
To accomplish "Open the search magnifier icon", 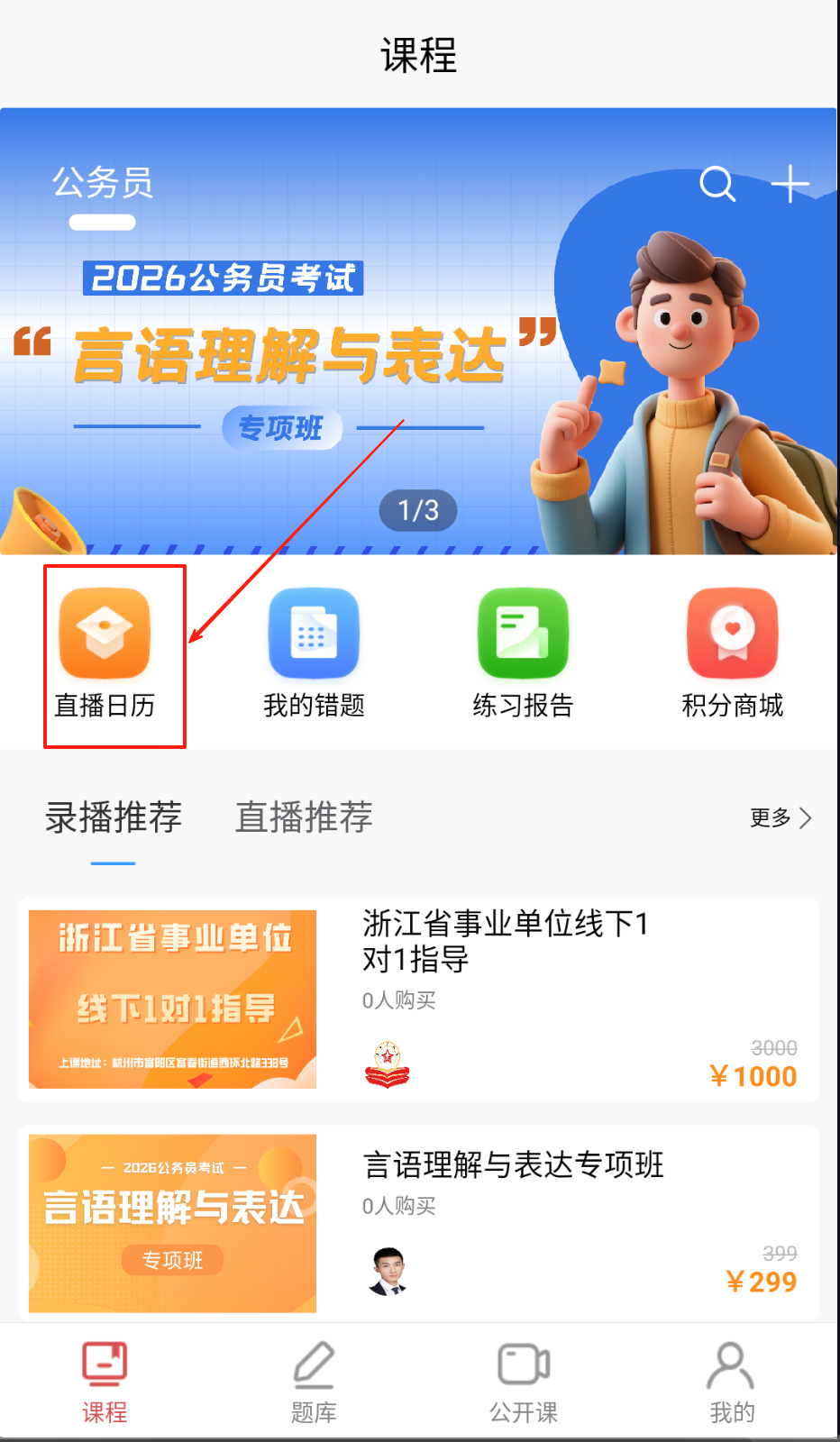I will [717, 184].
